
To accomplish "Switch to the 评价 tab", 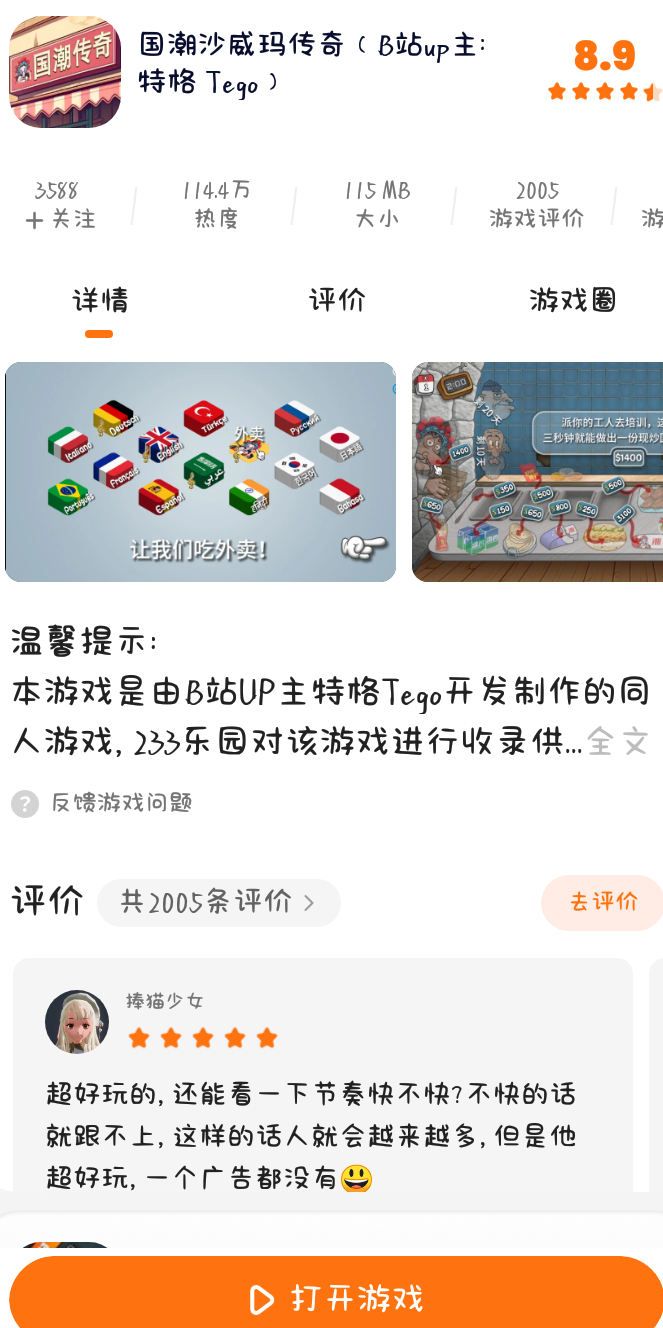I will 337,300.
